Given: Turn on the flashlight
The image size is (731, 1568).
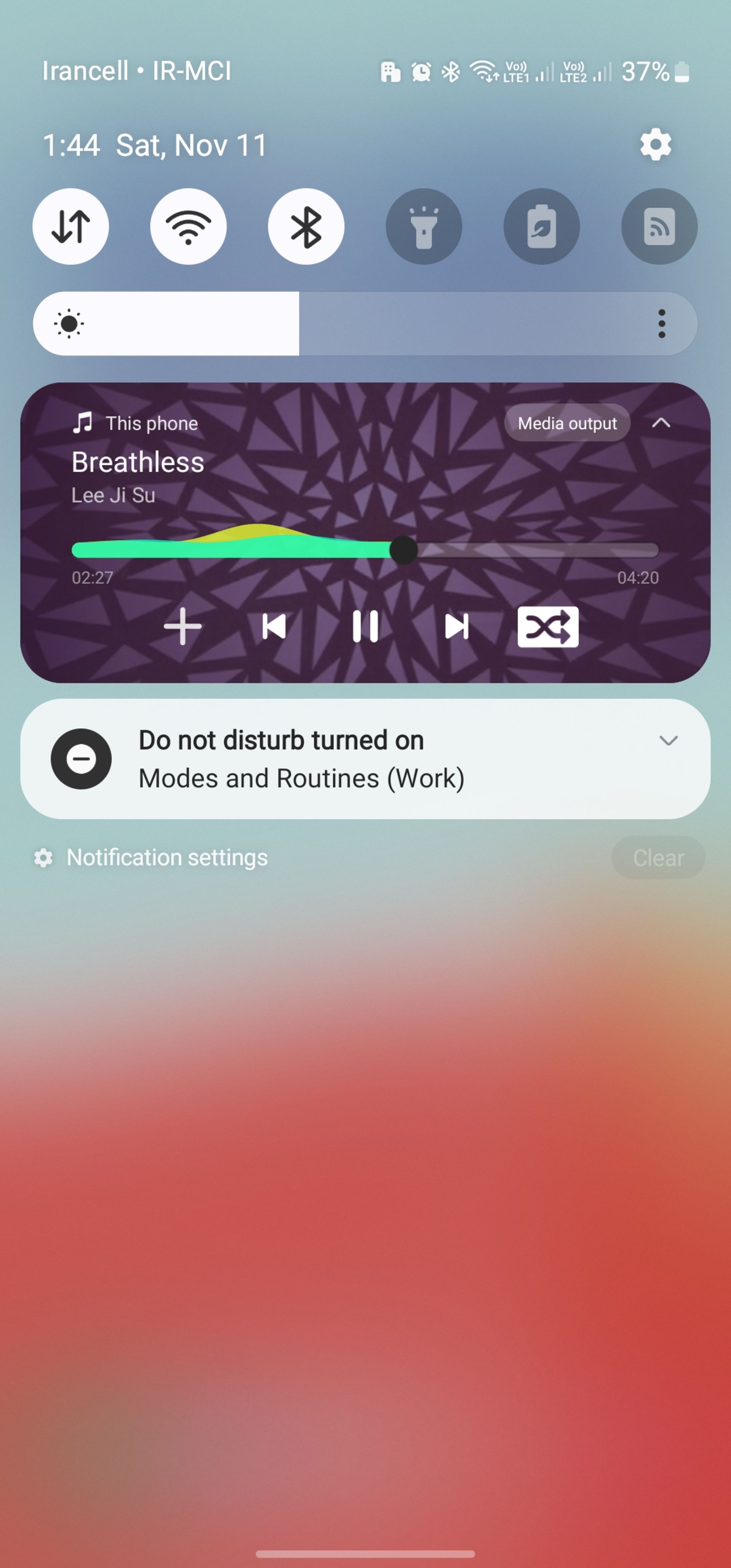Looking at the screenshot, I should 424,227.
